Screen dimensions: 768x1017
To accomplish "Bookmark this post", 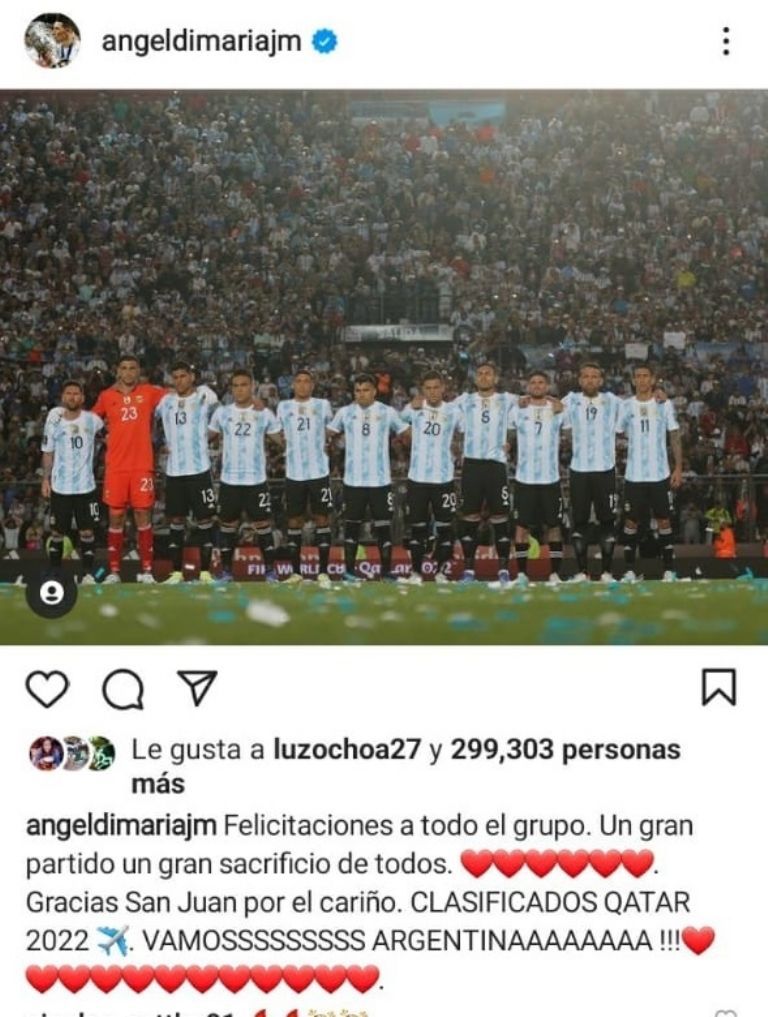I will [x=718, y=688].
